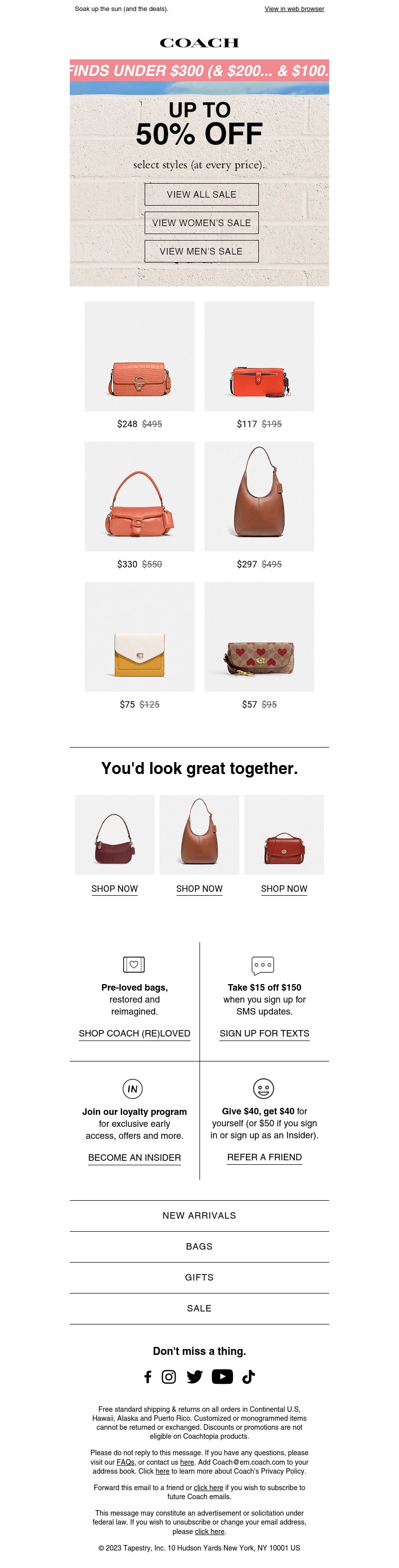Shop now for the red crossbody bag
The height and width of the screenshot is (1568, 399).
(284, 889)
